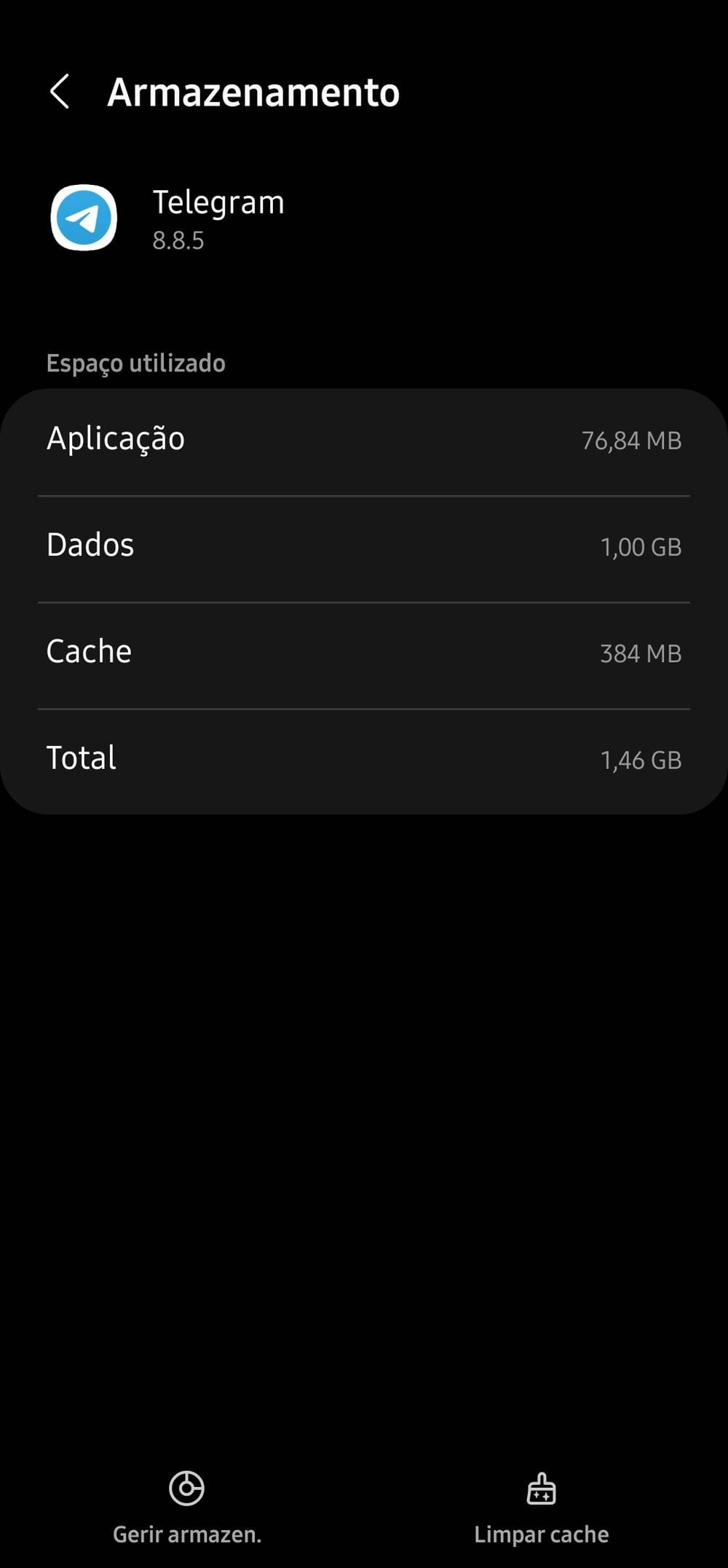Tap Limpar cache to clear Telegram's cache
This screenshot has width=728, height=1568.
pyautogui.click(x=541, y=1508)
